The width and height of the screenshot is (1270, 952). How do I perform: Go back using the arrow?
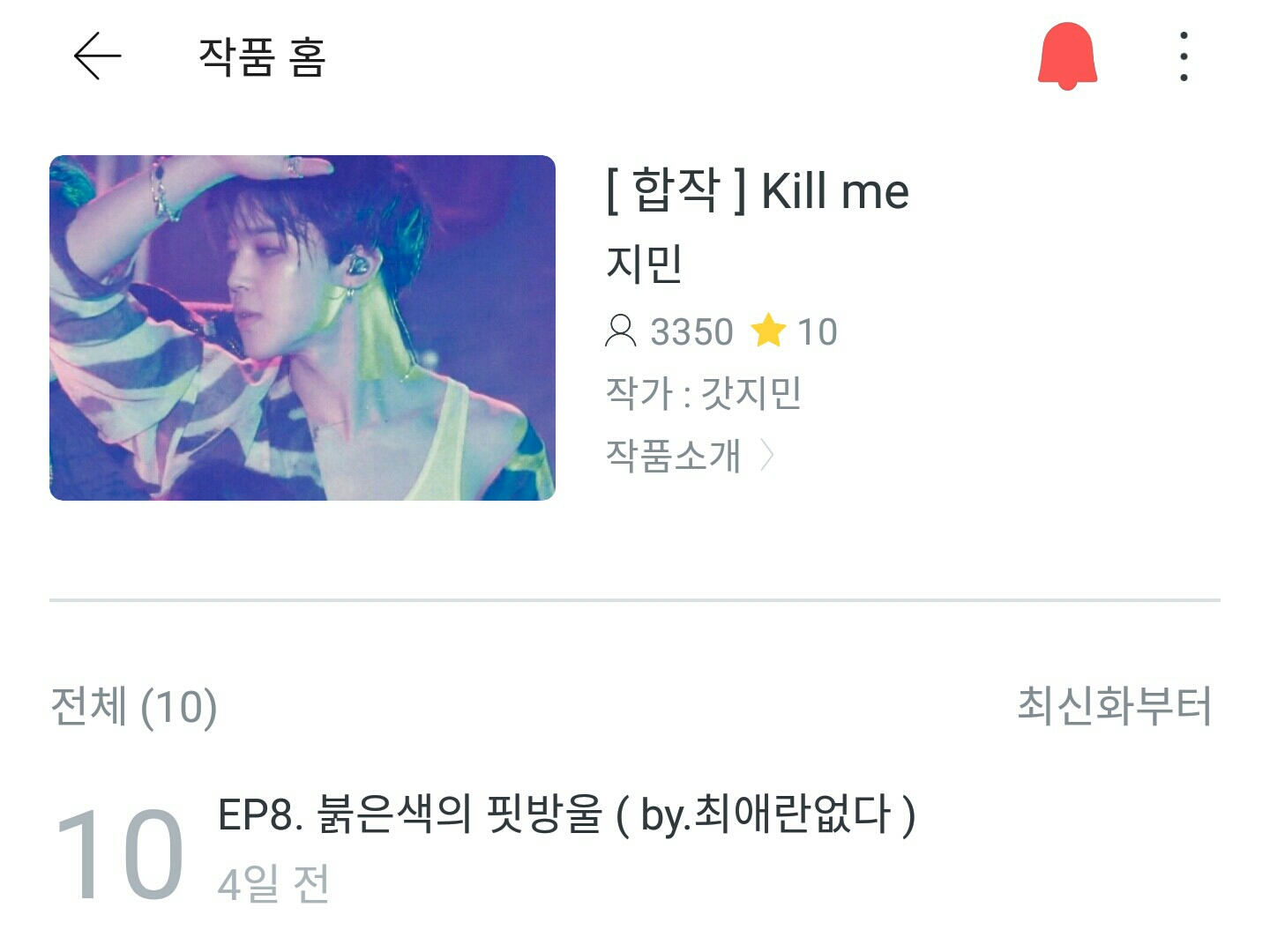[x=97, y=56]
